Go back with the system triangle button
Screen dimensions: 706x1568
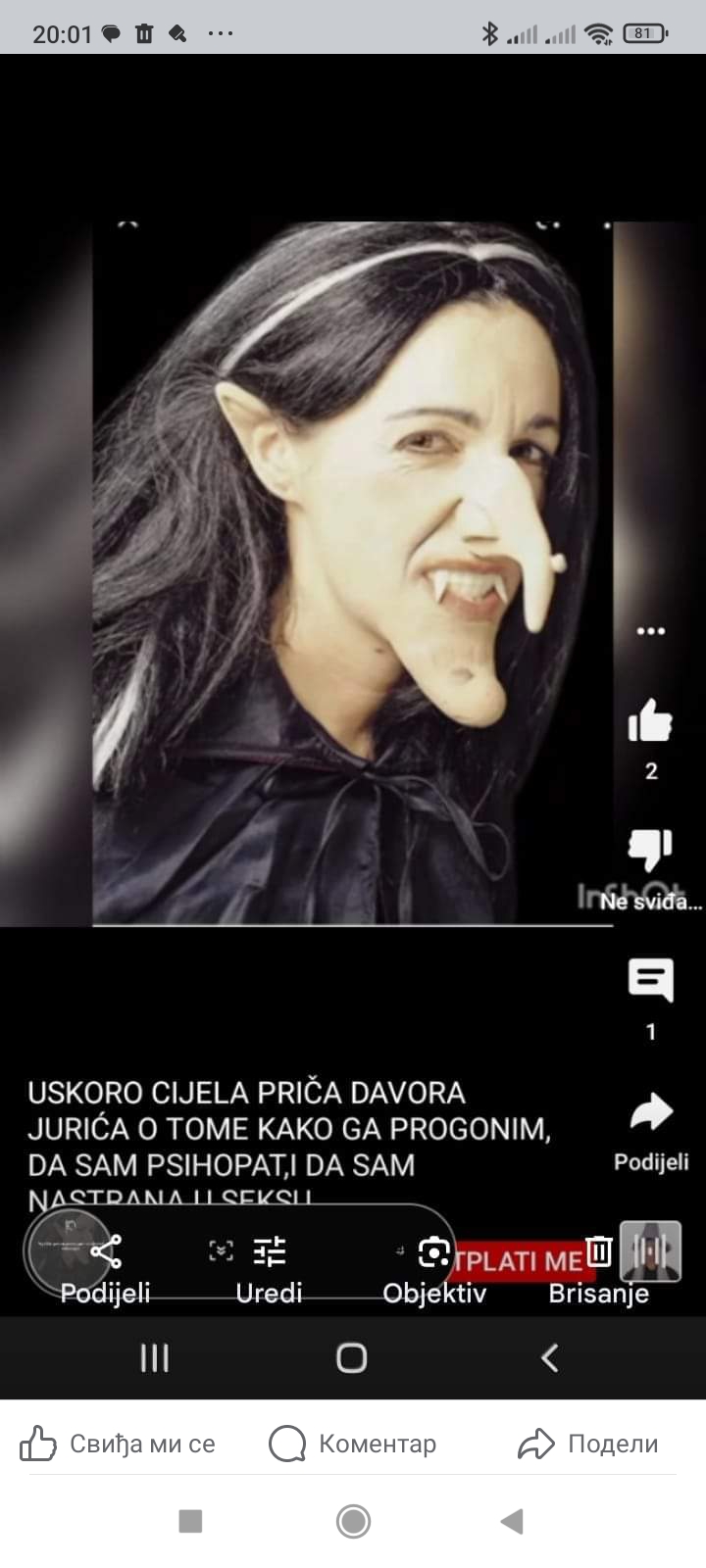[x=512, y=1521]
